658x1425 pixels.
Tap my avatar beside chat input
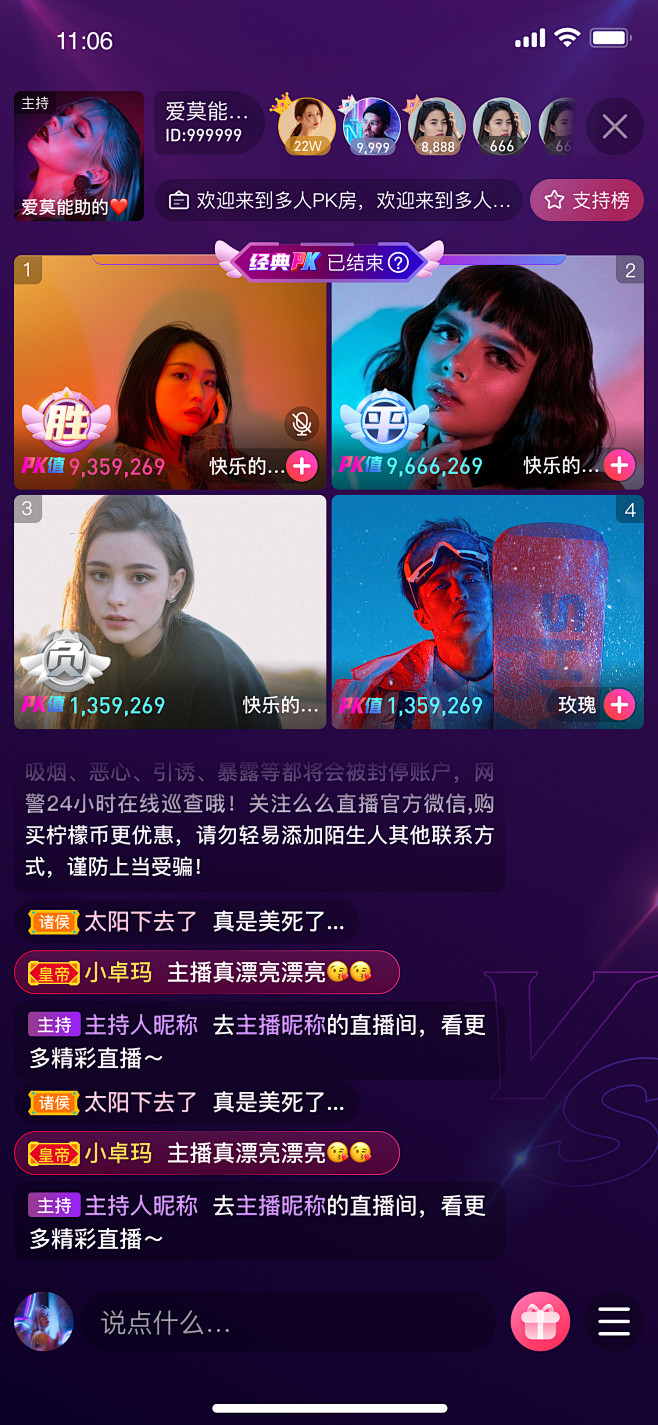tap(44, 1322)
